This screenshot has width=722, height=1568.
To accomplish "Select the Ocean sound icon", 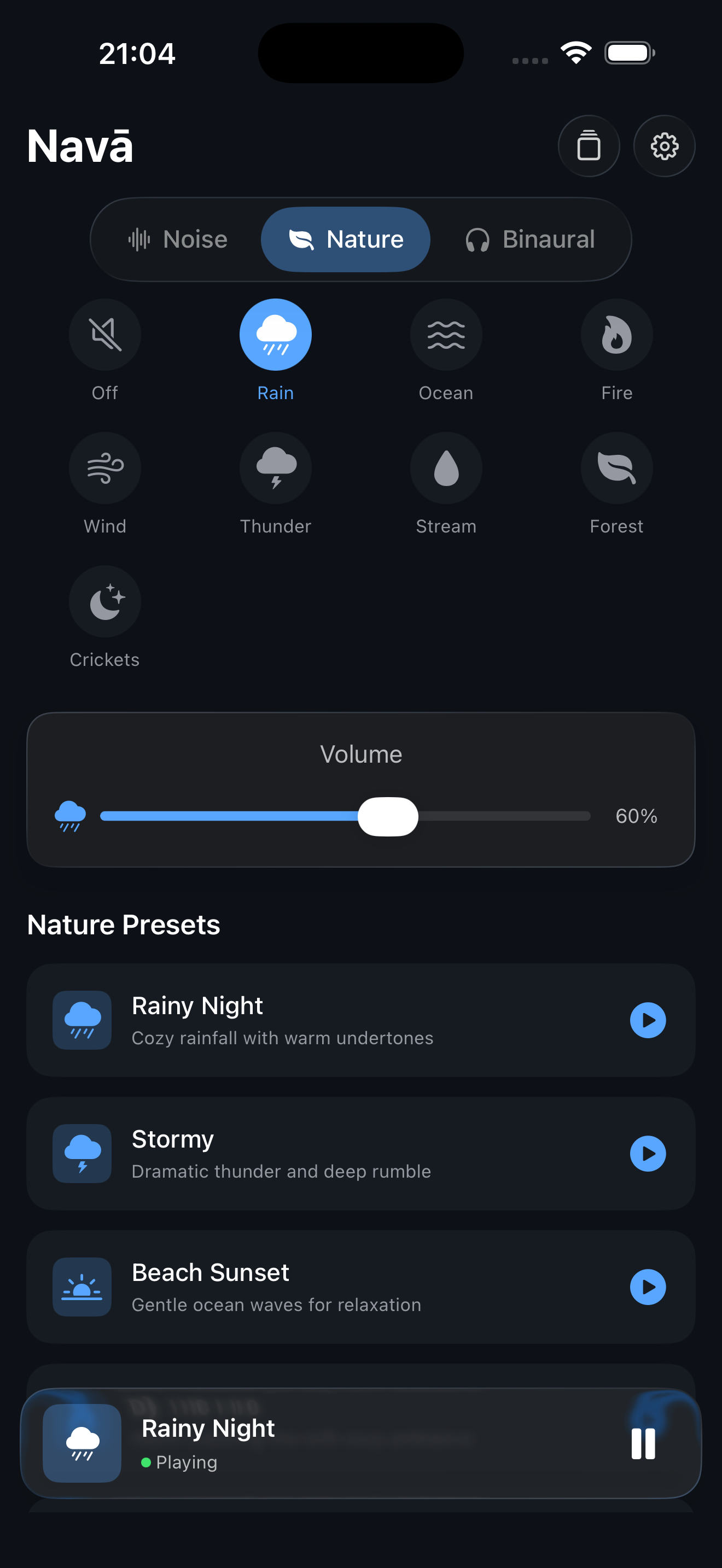I will click(x=446, y=334).
